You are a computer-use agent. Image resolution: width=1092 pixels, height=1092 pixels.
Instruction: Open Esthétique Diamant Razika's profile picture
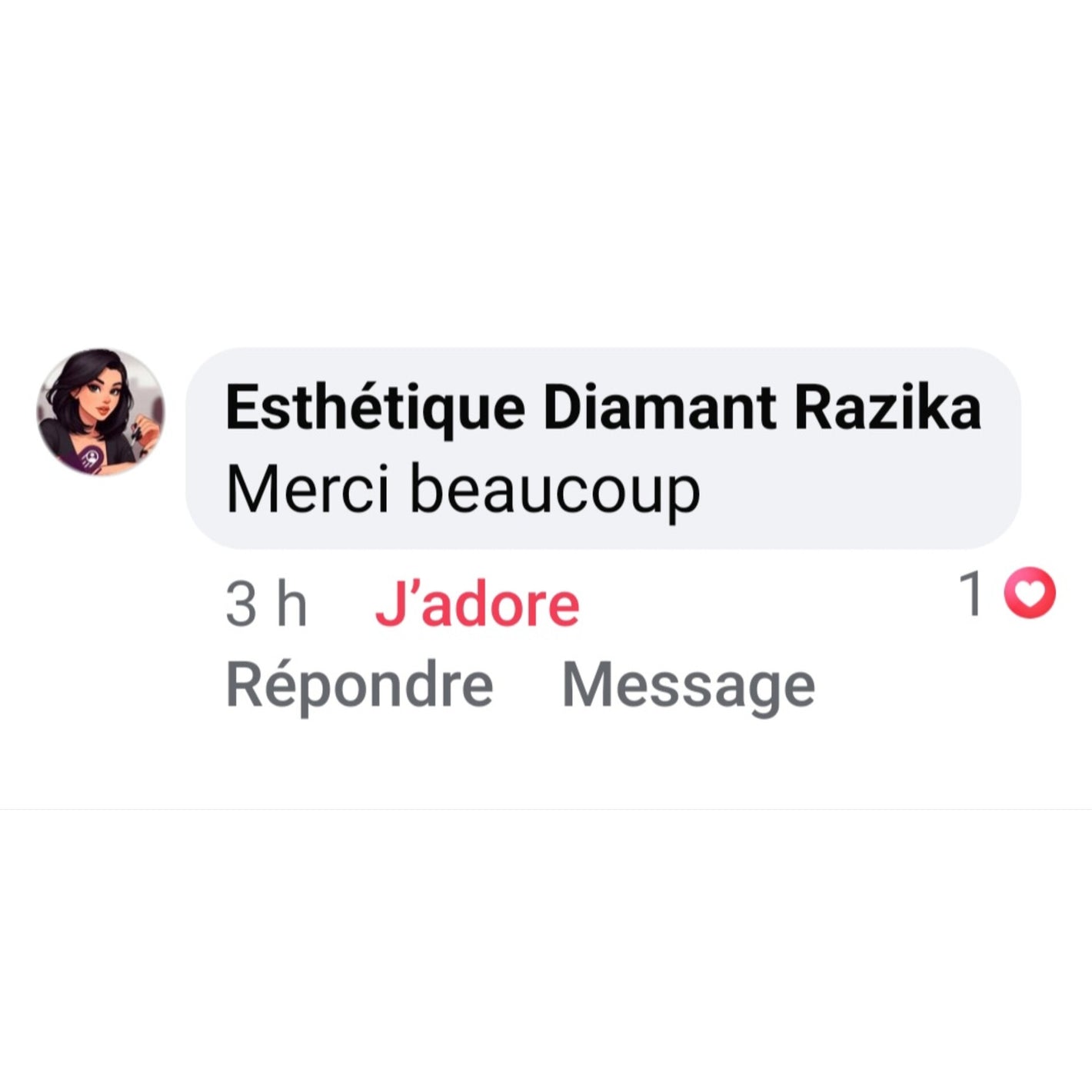pos(101,411)
